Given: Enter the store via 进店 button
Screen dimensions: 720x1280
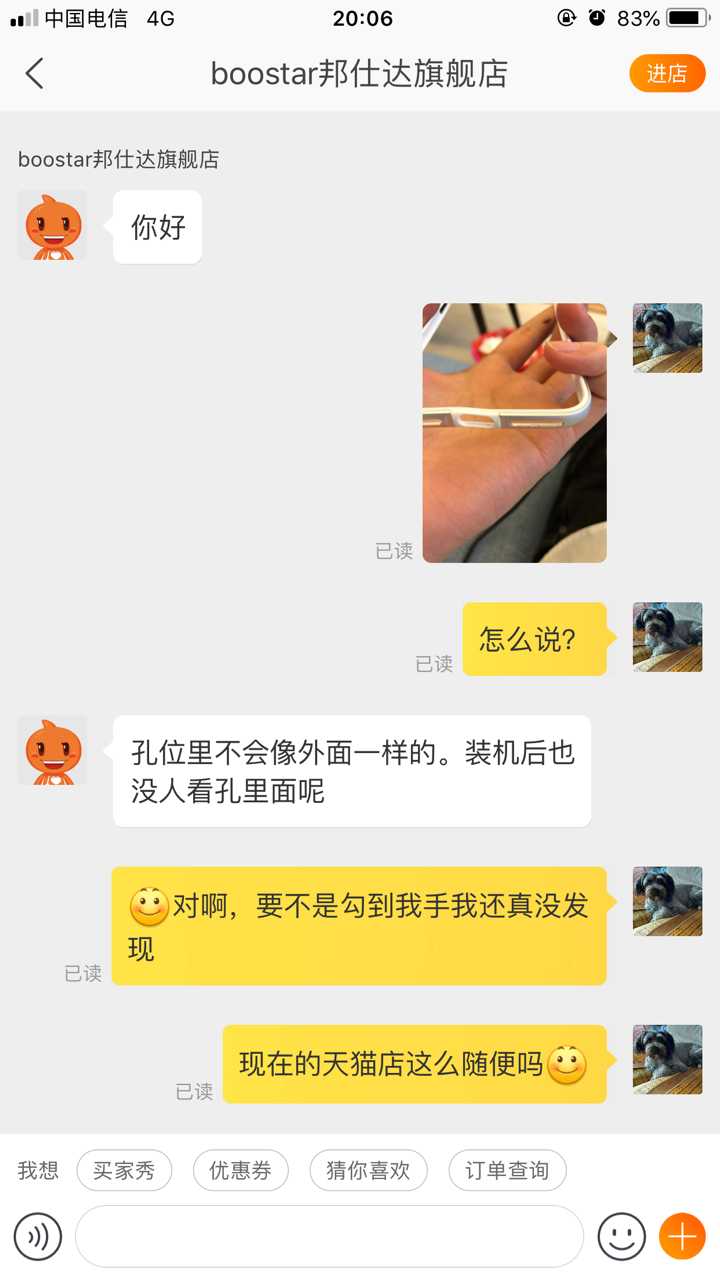Looking at the screenshot, I should (667, 73).
